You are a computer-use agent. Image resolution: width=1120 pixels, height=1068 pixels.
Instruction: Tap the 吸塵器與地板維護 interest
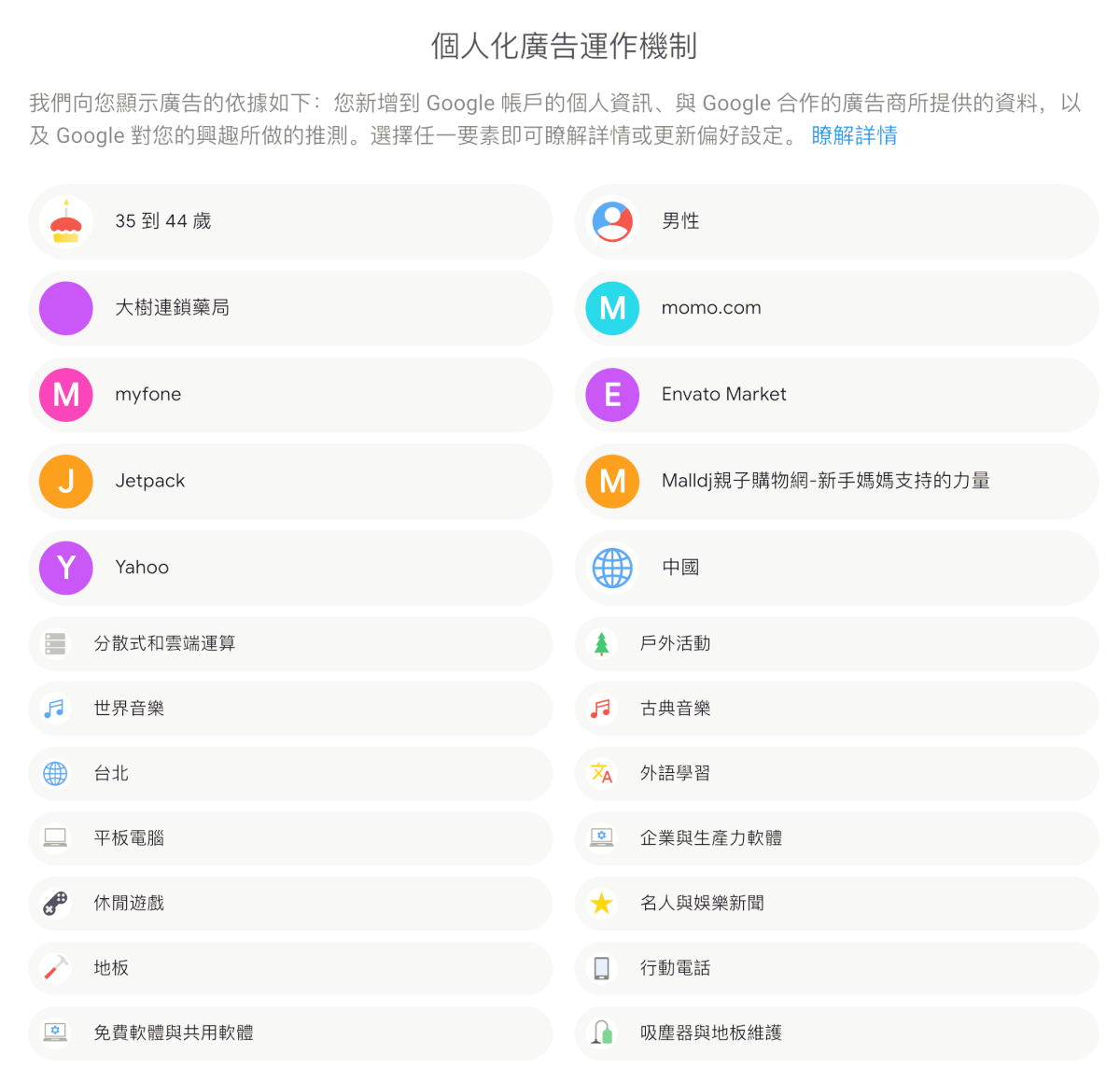710,1033
